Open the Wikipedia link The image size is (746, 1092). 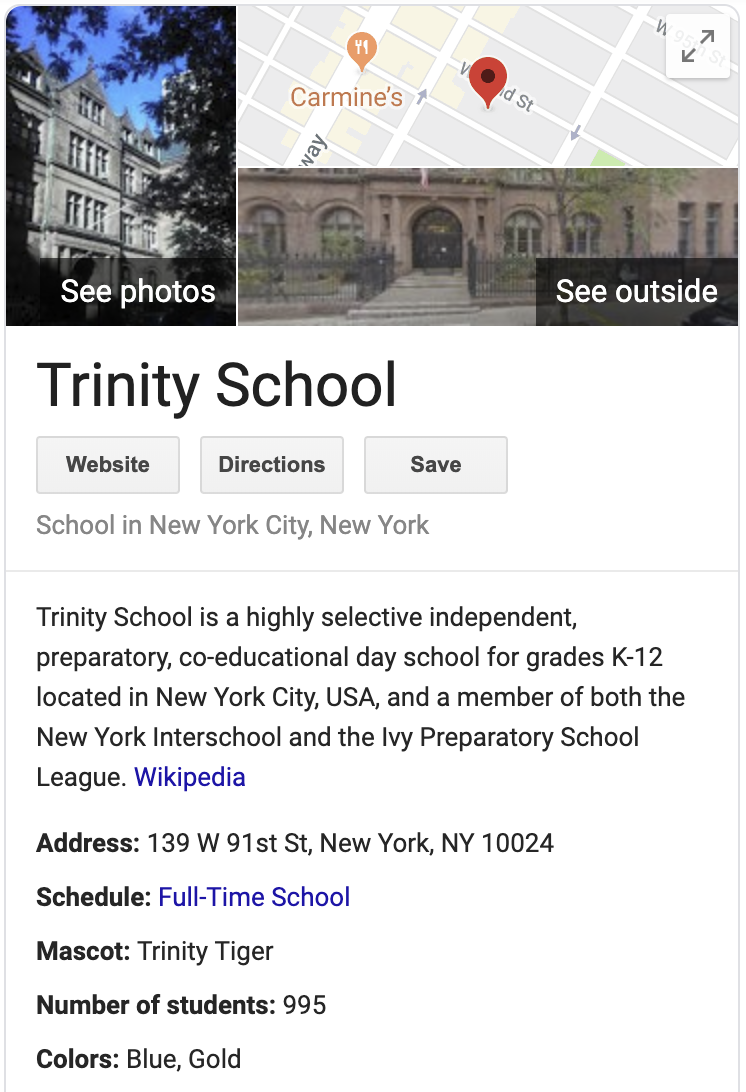pyautogui.click(x=190, y=777)
